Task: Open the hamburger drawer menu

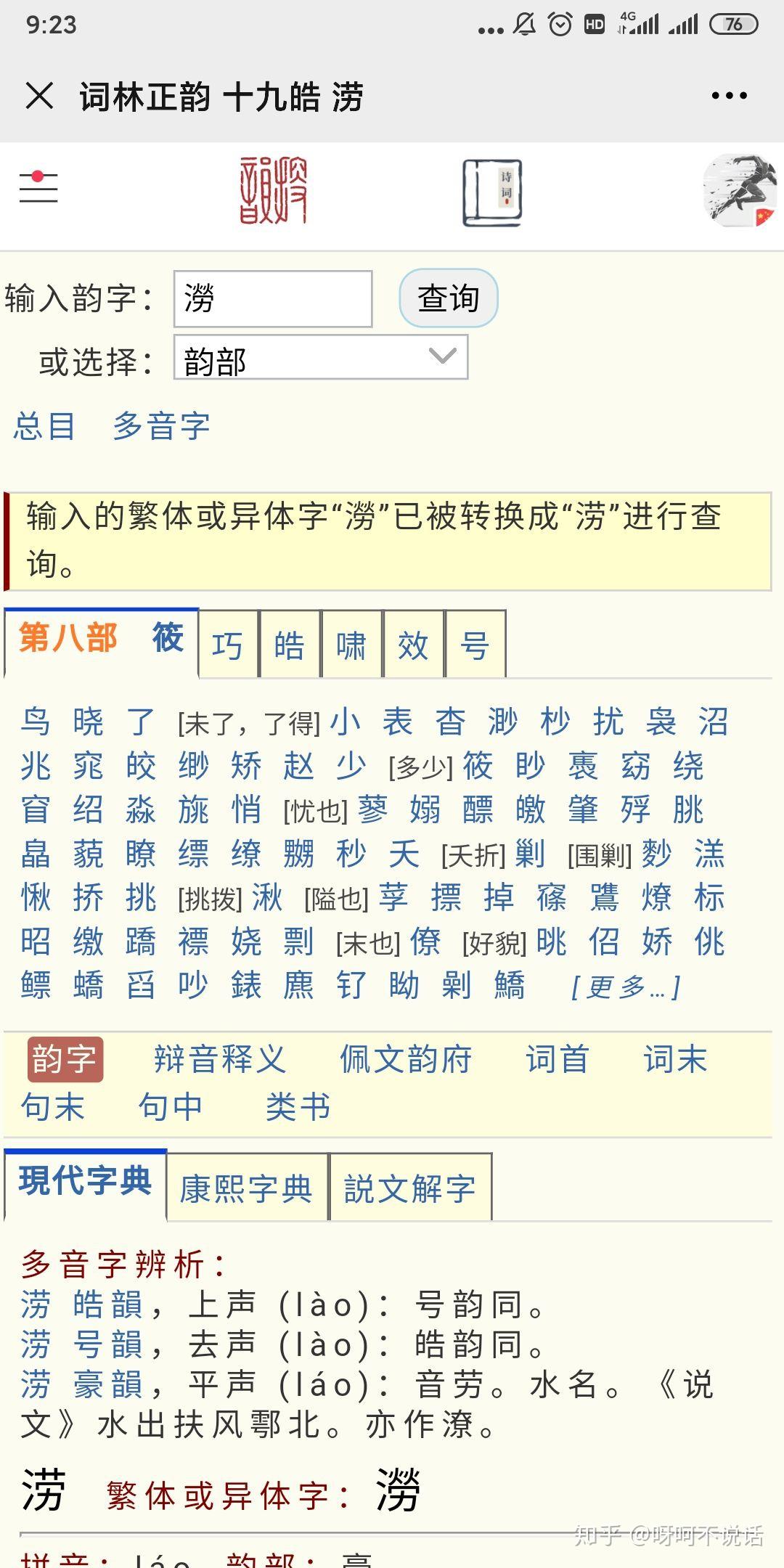Action: (x=38, y=187)
